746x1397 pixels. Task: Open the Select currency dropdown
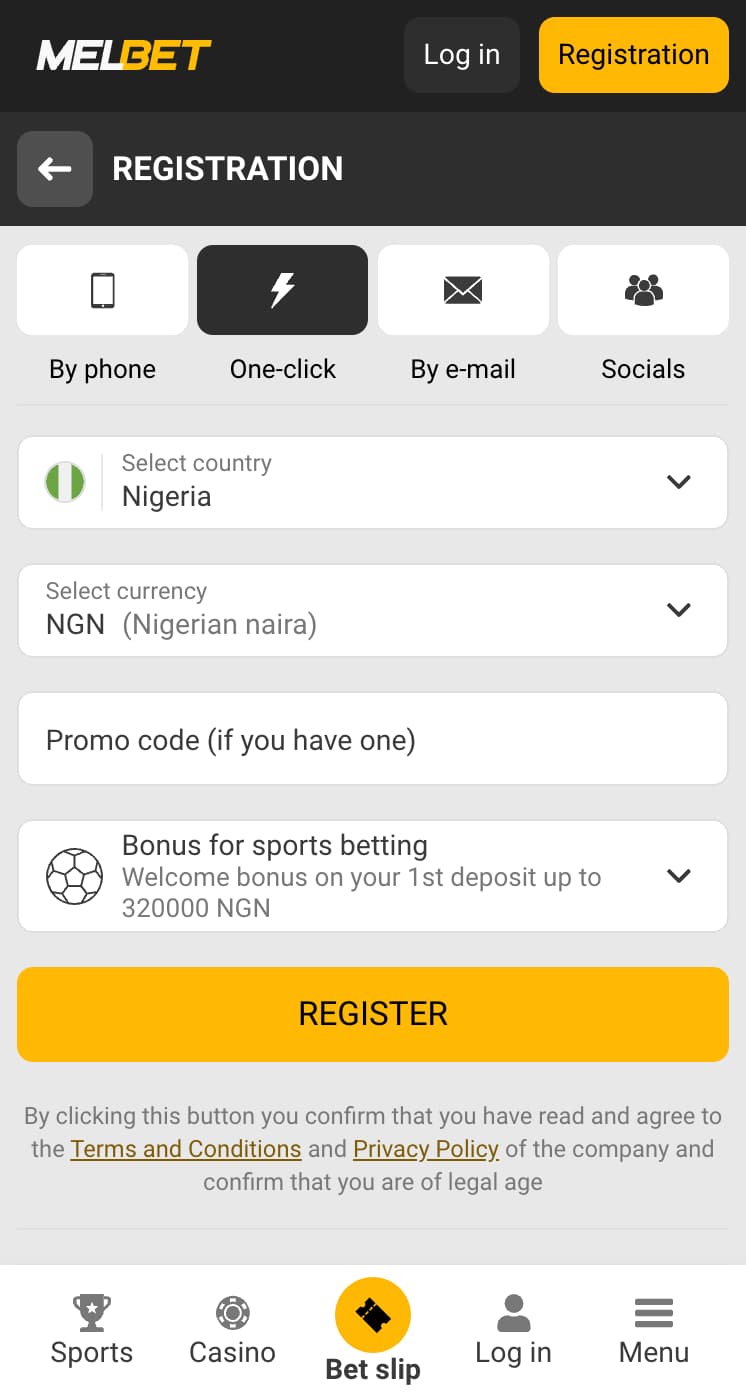(x=372, y=610)
